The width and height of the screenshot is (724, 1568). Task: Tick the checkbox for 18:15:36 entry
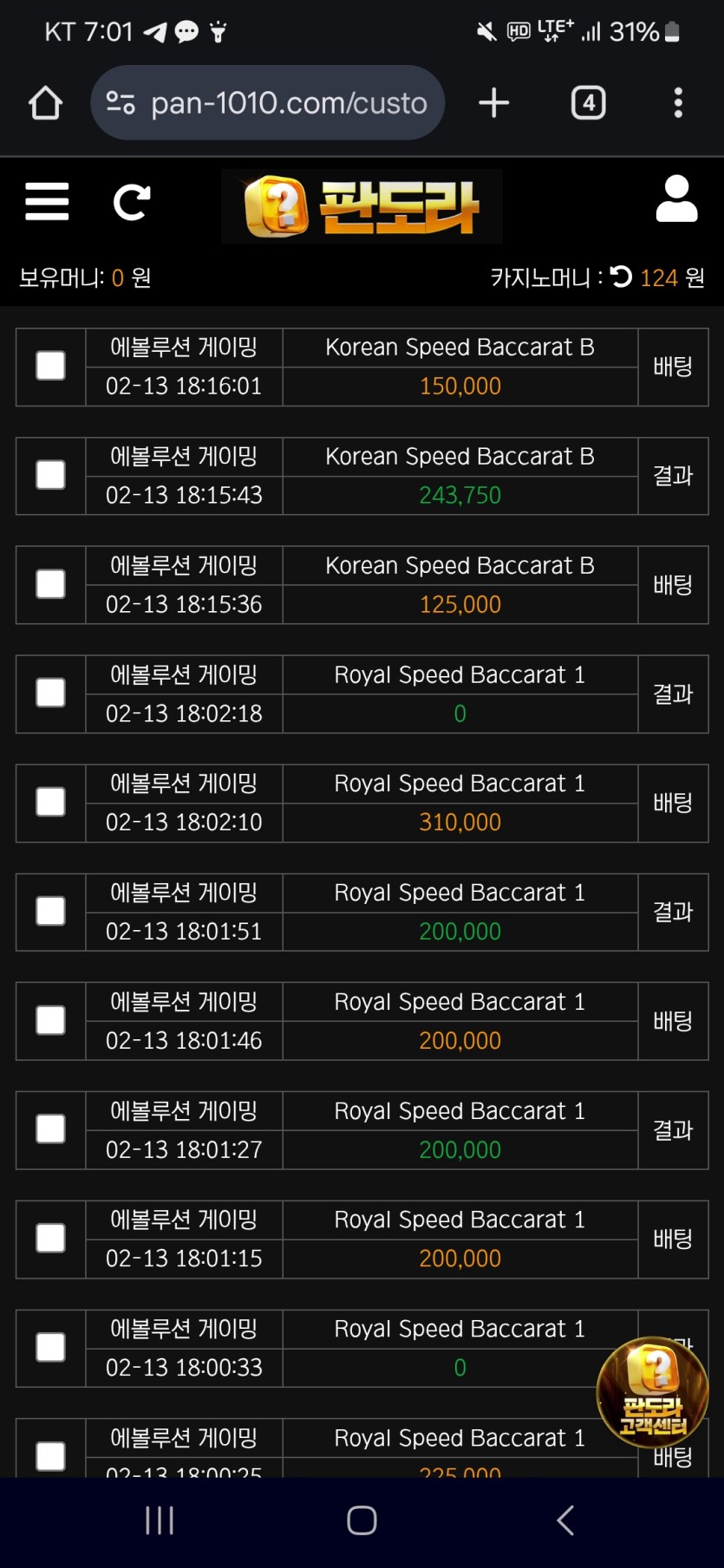tap(50, 584)
